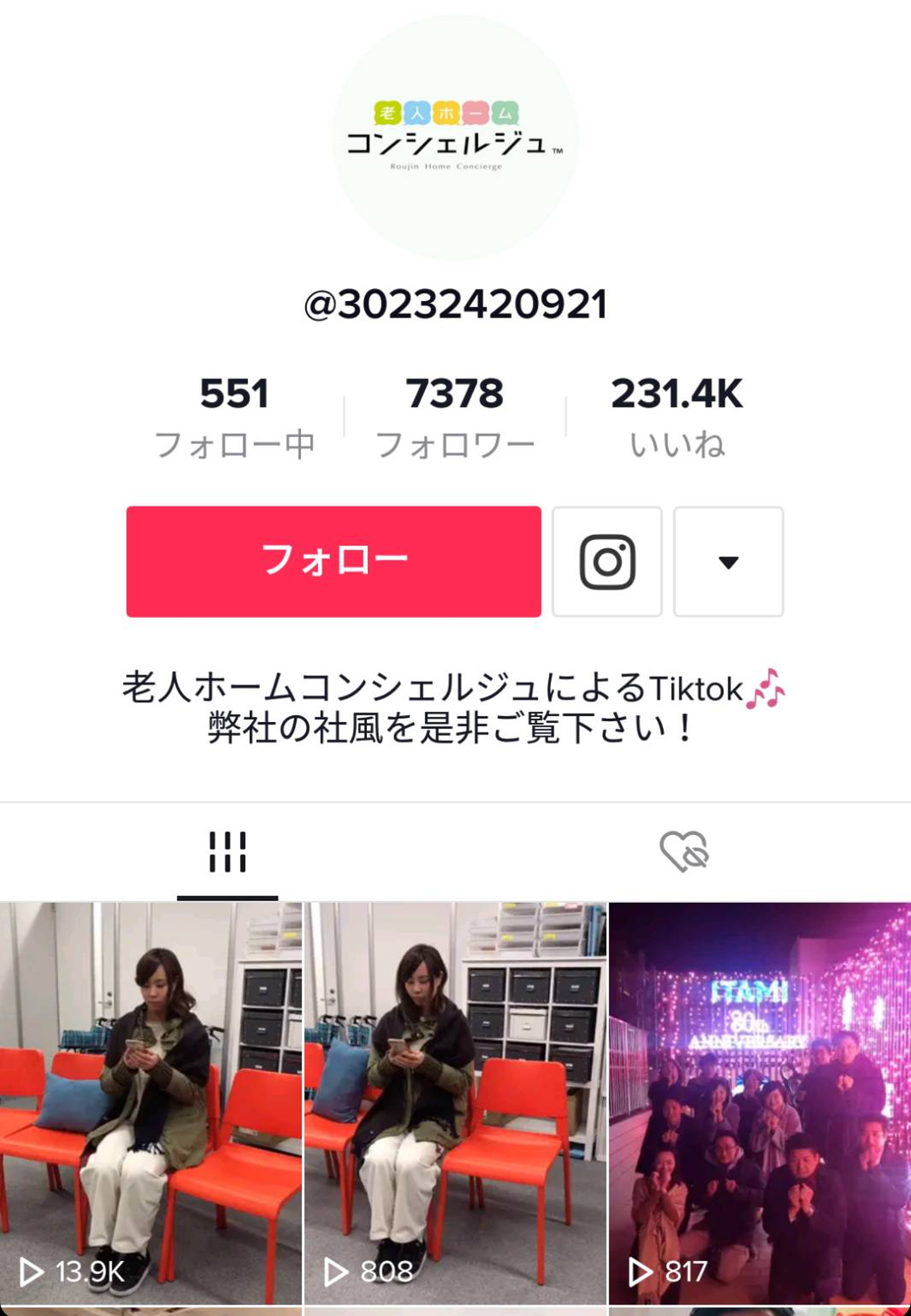This screenshot has width=911, height=1316.
Task: Play the video with 808 views
Action: point(455,1104)
